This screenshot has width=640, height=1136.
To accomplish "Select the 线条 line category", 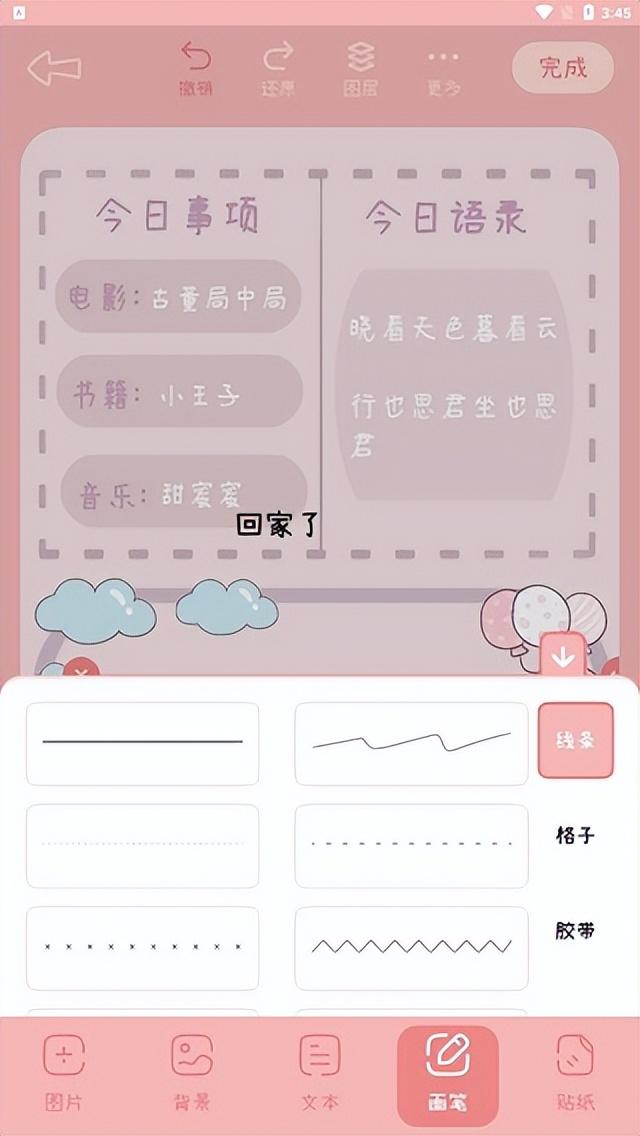I will (x=575, y=740).
